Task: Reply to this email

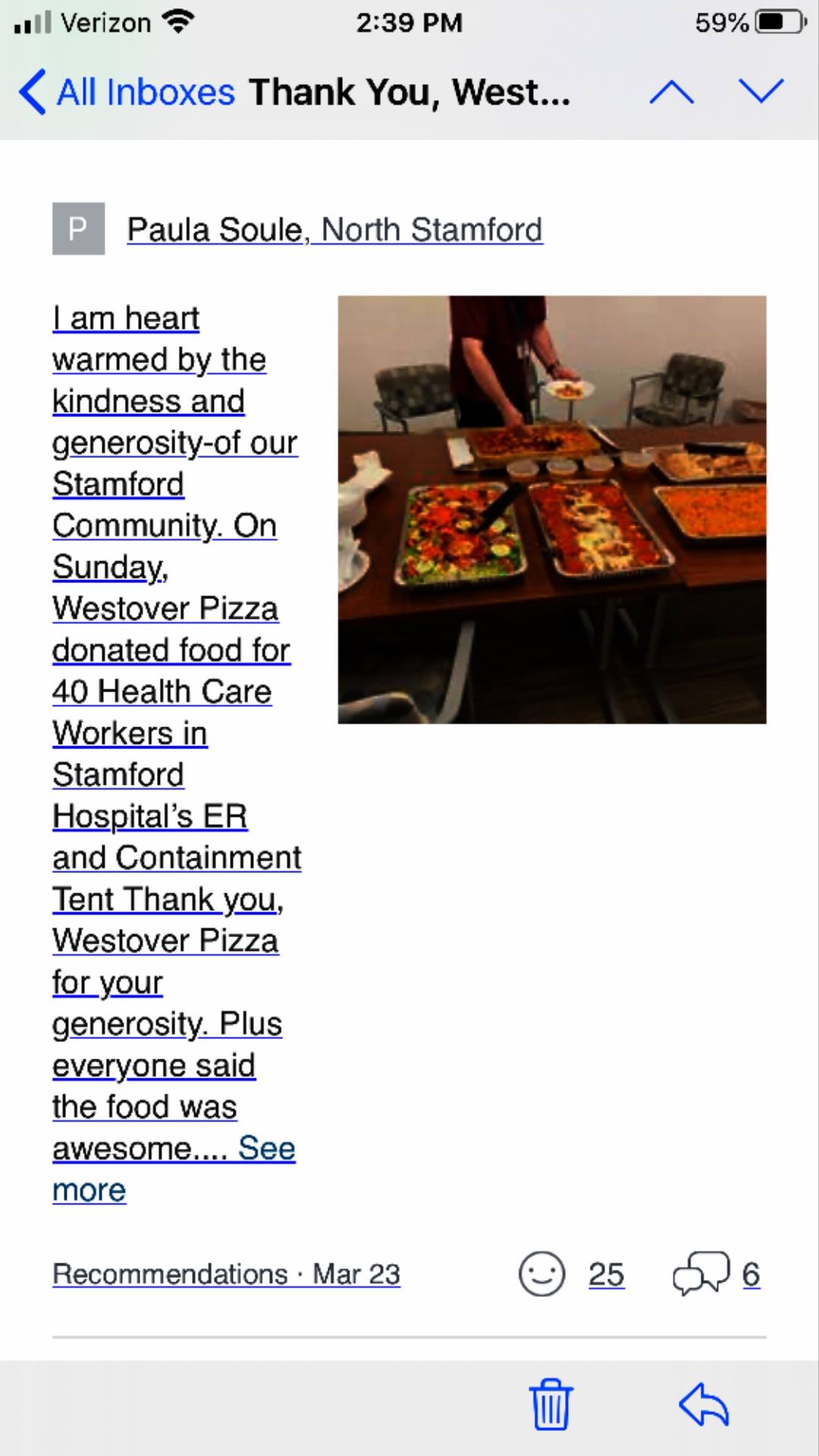Action: click(x=704, y=1404)
